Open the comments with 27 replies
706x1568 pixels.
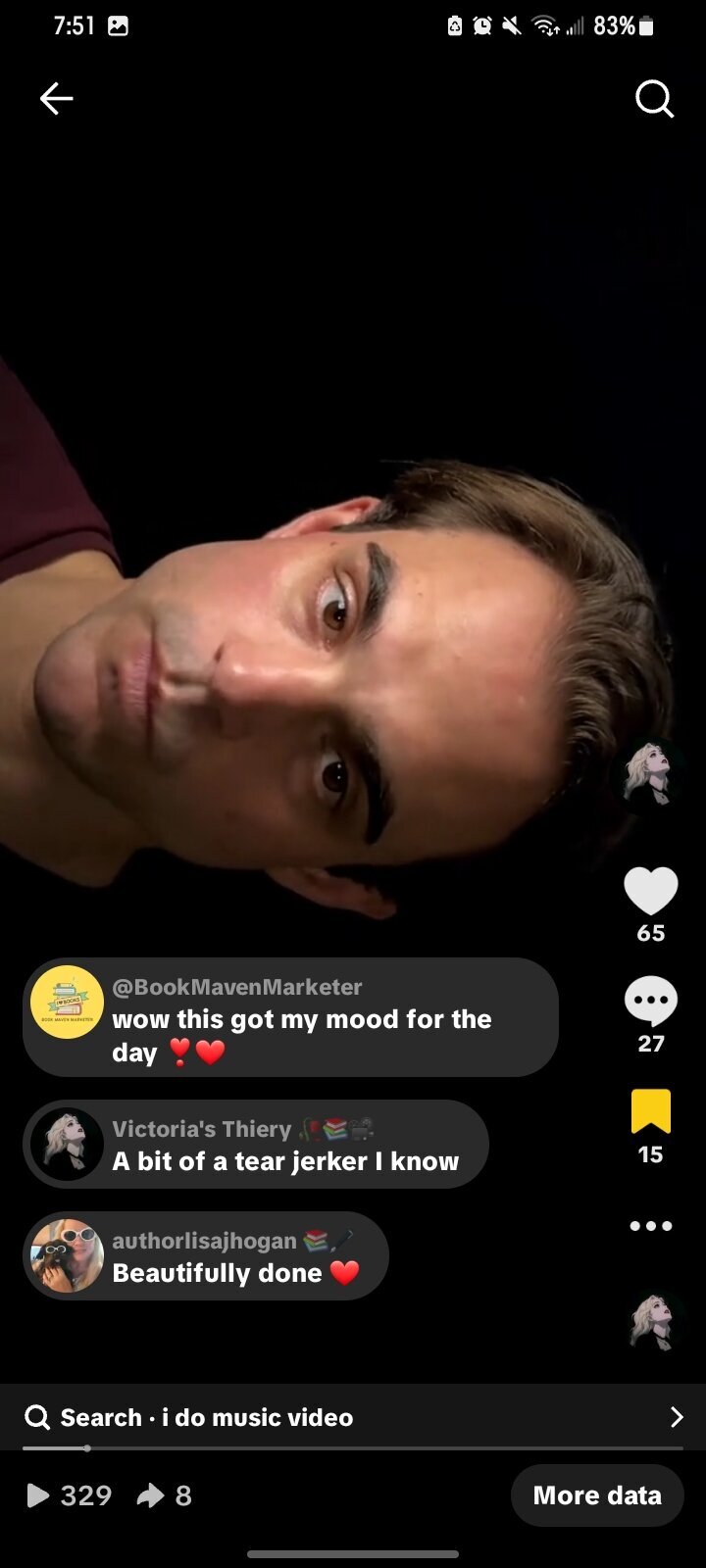(x=650, y=1002)
